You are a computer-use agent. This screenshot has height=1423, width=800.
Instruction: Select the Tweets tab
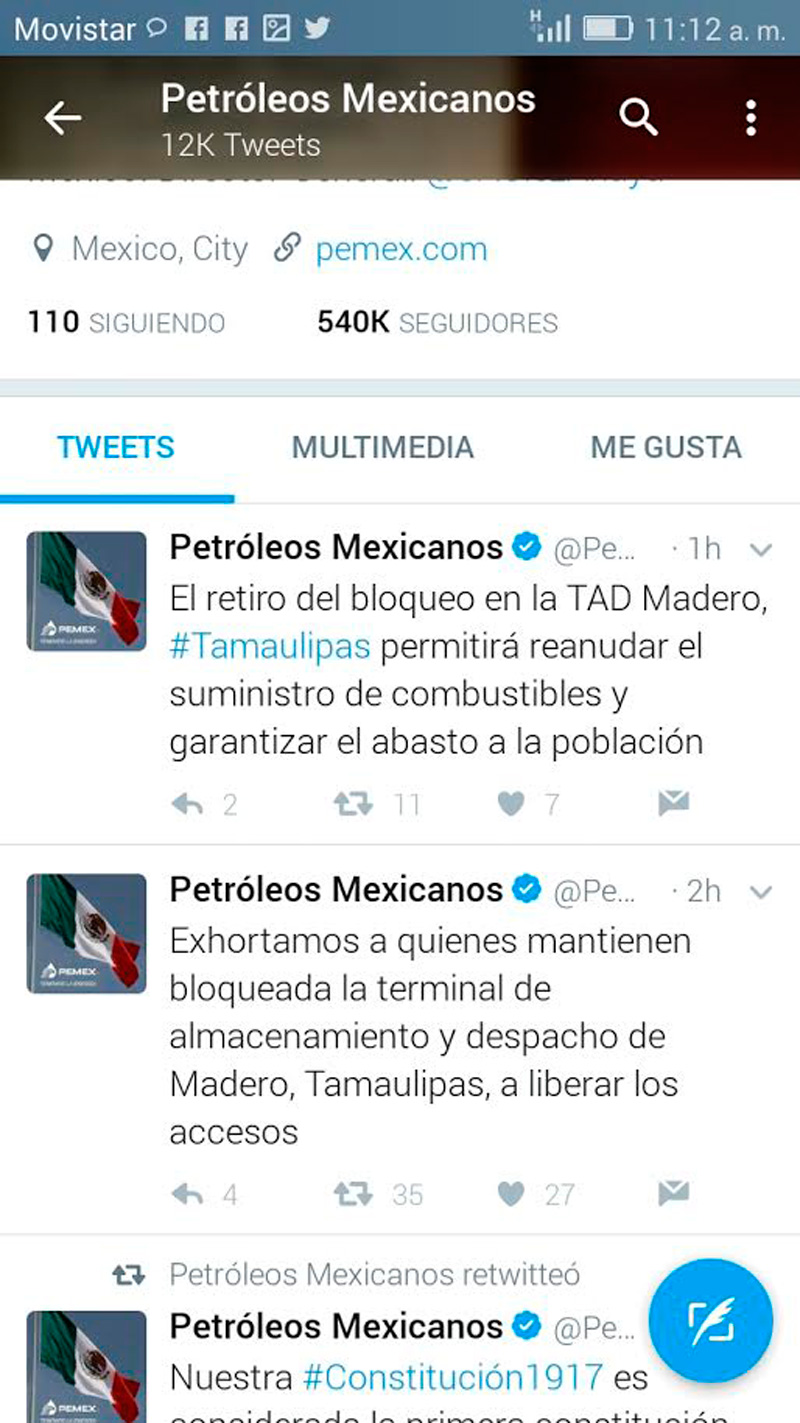(116, 447)
